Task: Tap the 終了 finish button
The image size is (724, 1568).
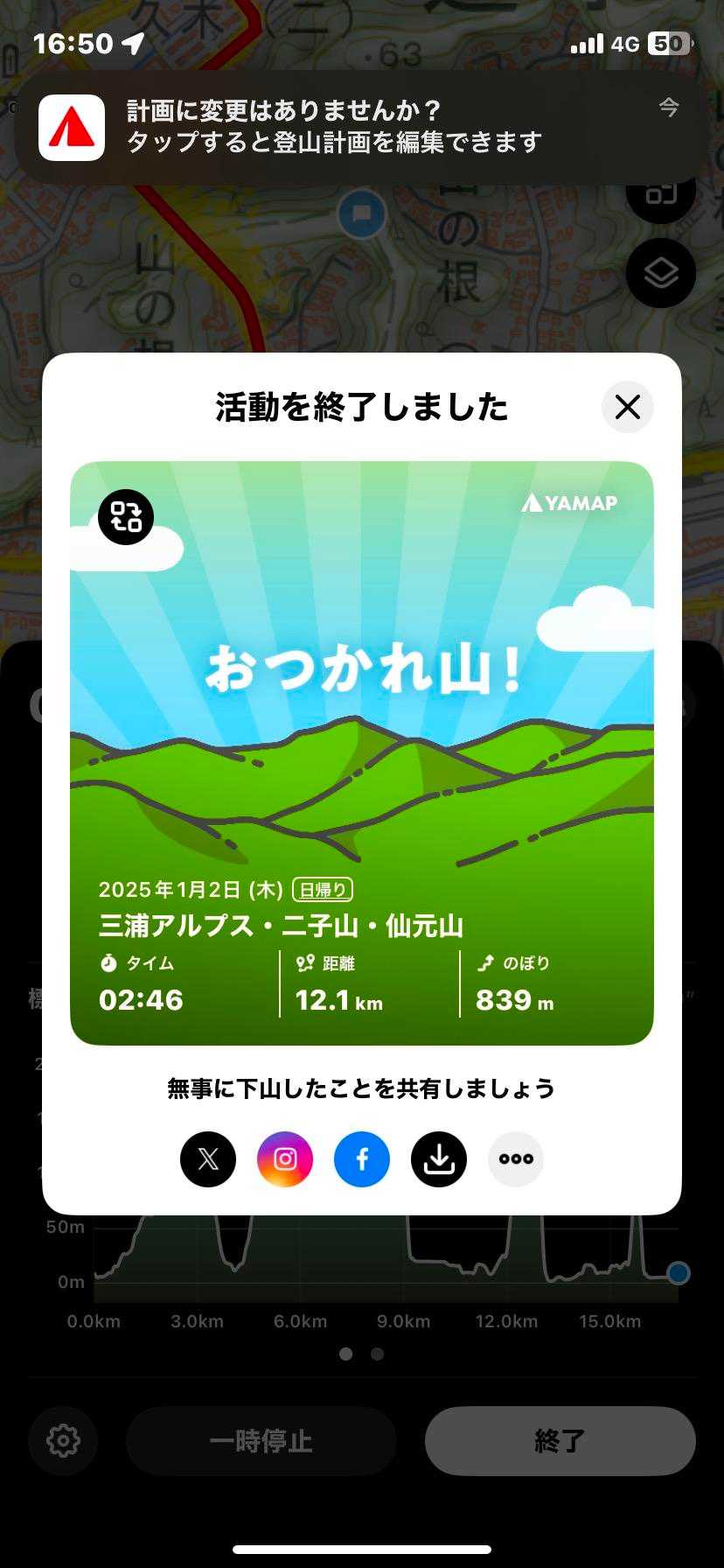Action: pyautogui.click(x=560, y=1440)
